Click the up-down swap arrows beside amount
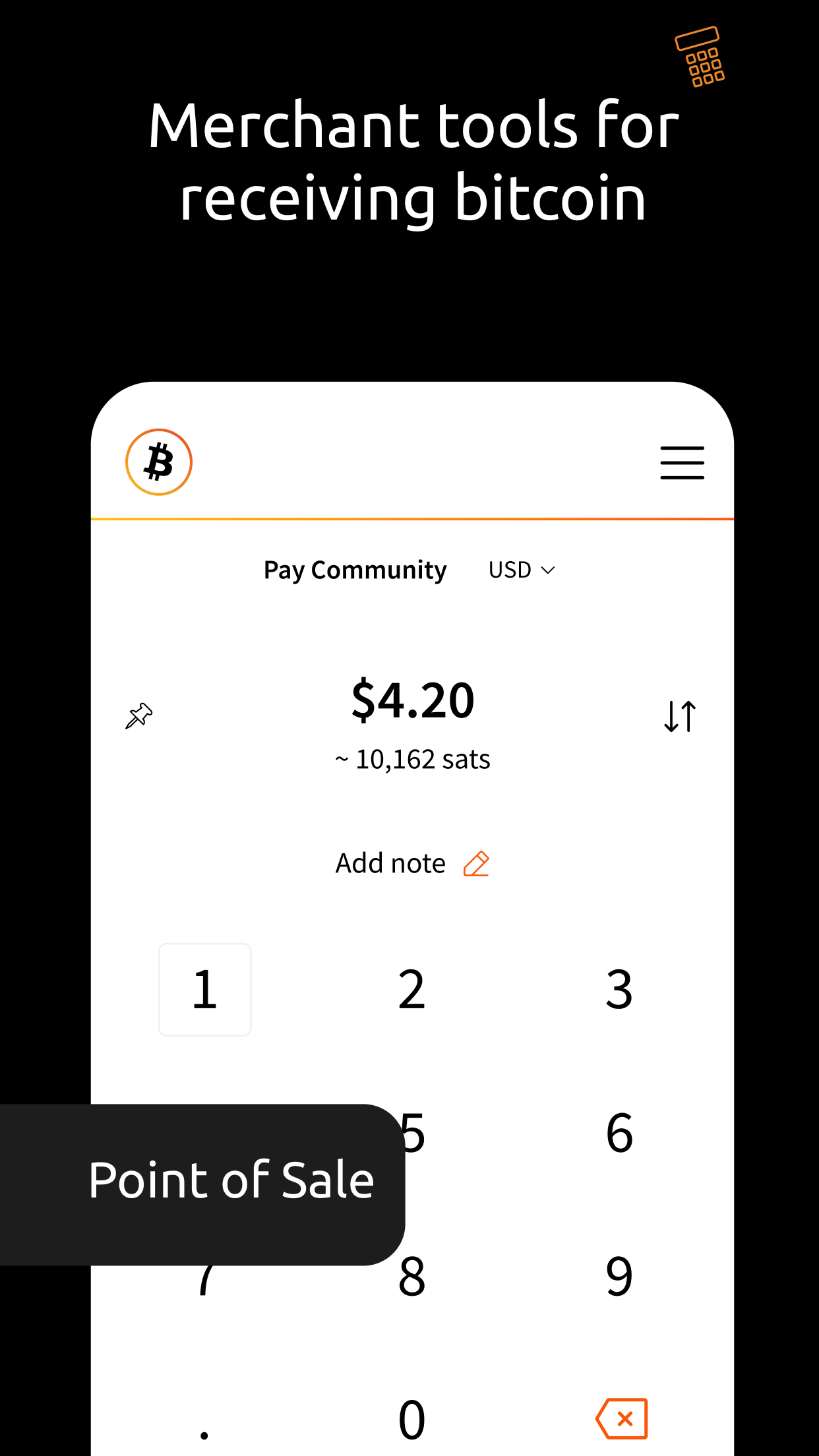Image resolution: width=819 pixels, height=1456 pixels. click(x=679, y=715)
